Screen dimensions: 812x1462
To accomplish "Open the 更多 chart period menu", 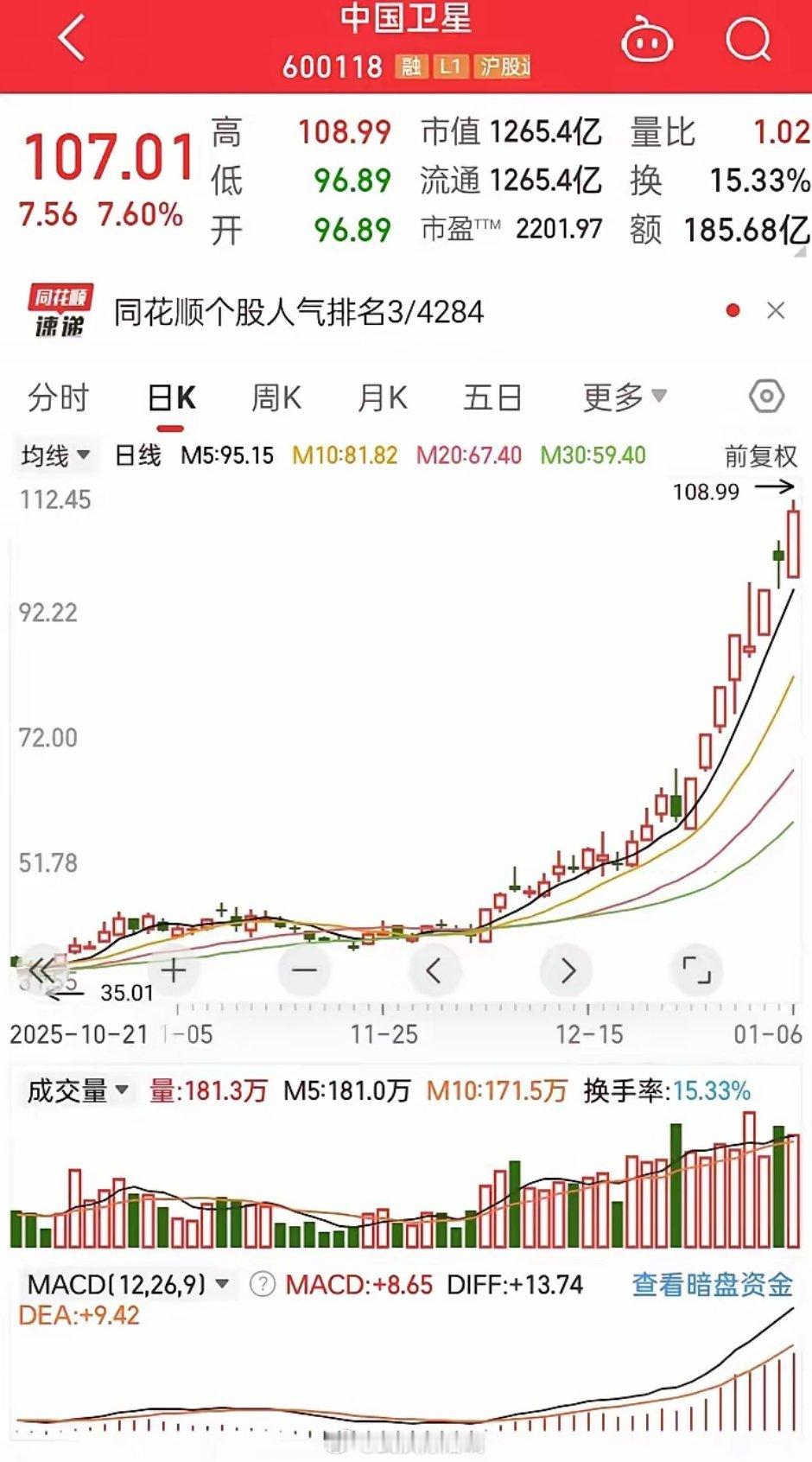I will [625, 397].
